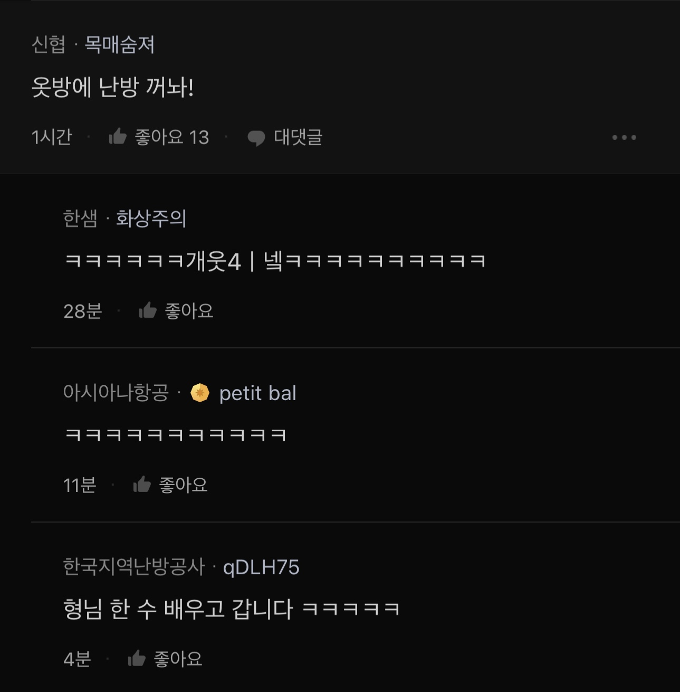Open petit bal's profile
680x692 pixels.
[x=257, y=393]
